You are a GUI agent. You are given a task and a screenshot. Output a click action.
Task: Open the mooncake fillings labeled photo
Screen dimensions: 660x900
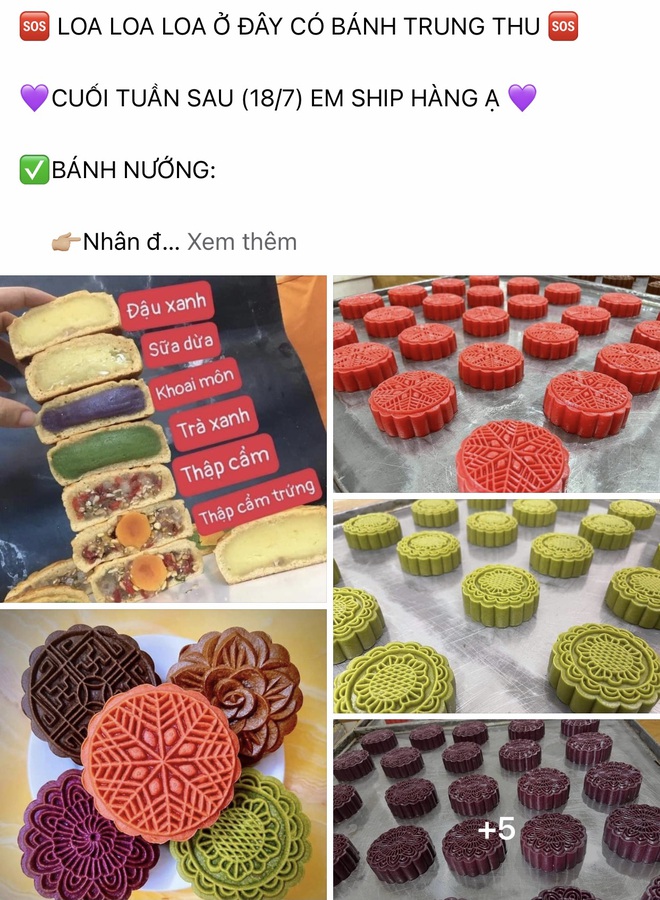[163, 438]
